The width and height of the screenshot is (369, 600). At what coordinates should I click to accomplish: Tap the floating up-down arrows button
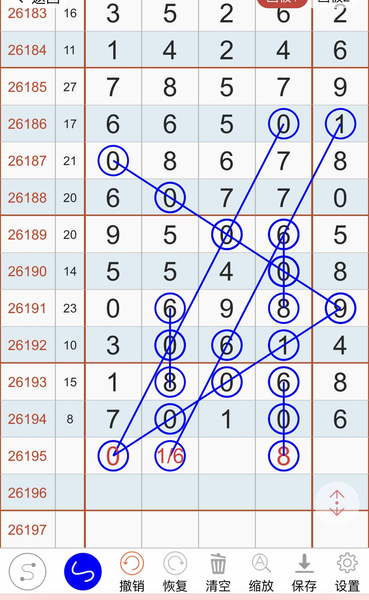click(337, 503)
